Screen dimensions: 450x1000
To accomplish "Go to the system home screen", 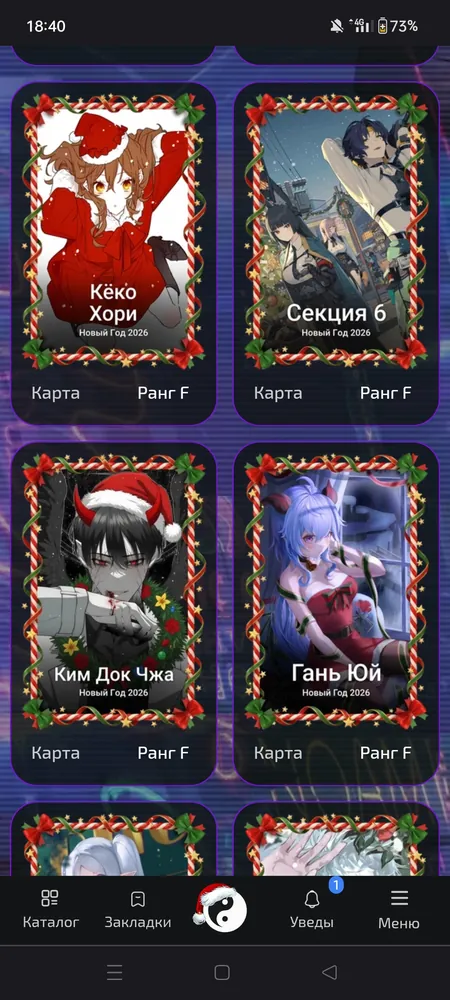I will (x=222, y=972).
